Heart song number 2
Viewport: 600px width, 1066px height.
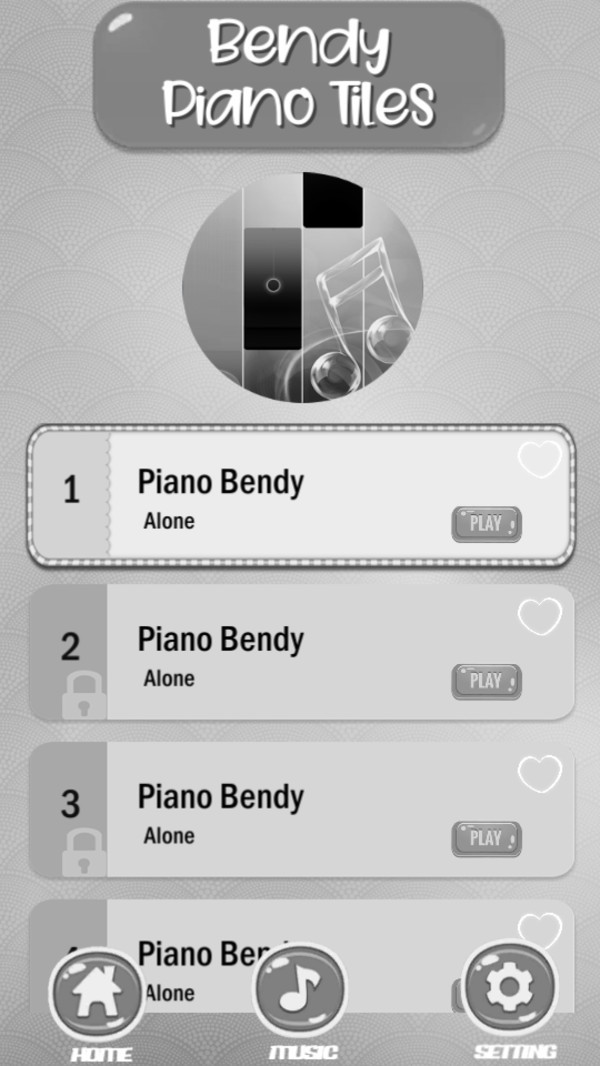(x=540, y=617)
